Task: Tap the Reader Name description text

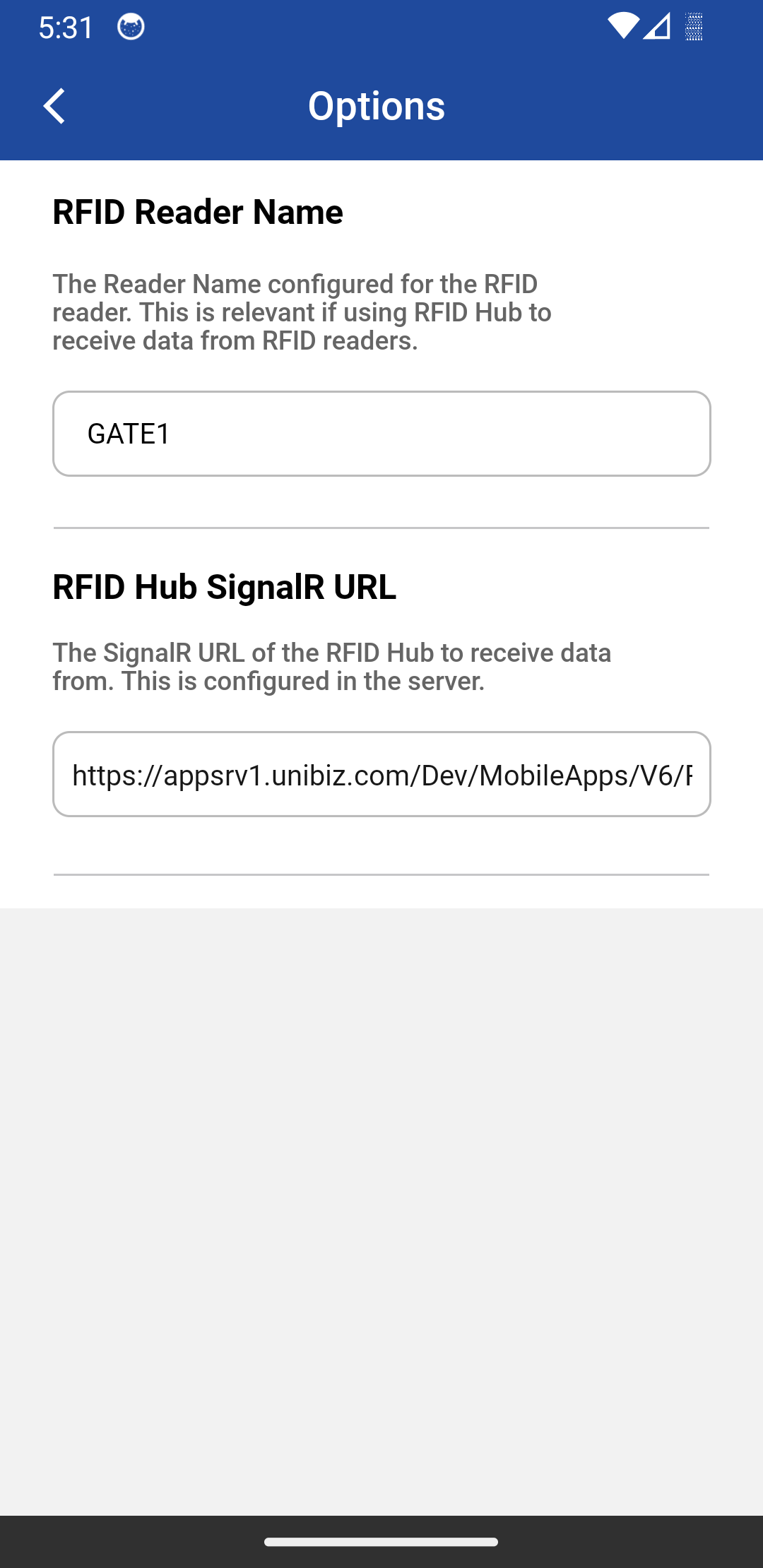Action: pos(302,311)
